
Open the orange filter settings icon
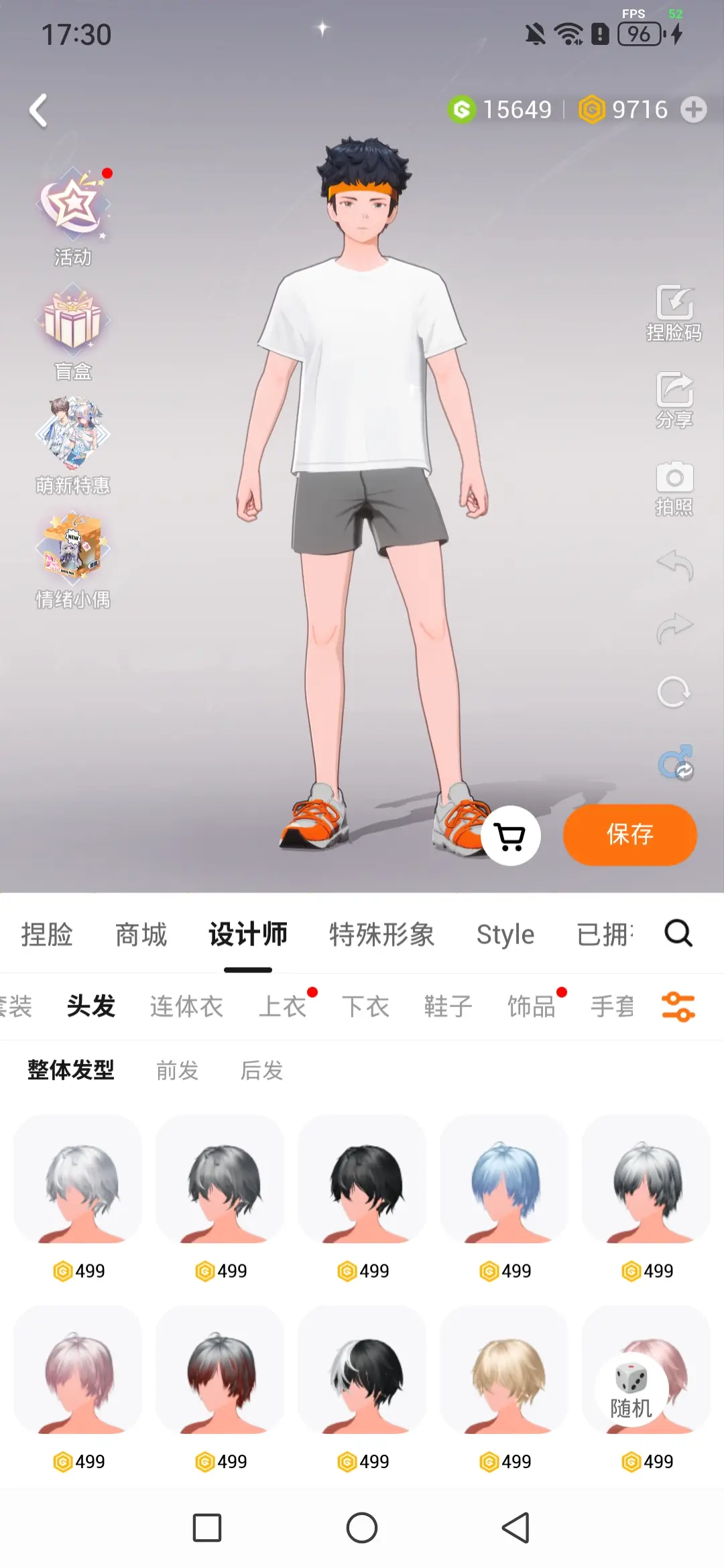(678, 1006)
